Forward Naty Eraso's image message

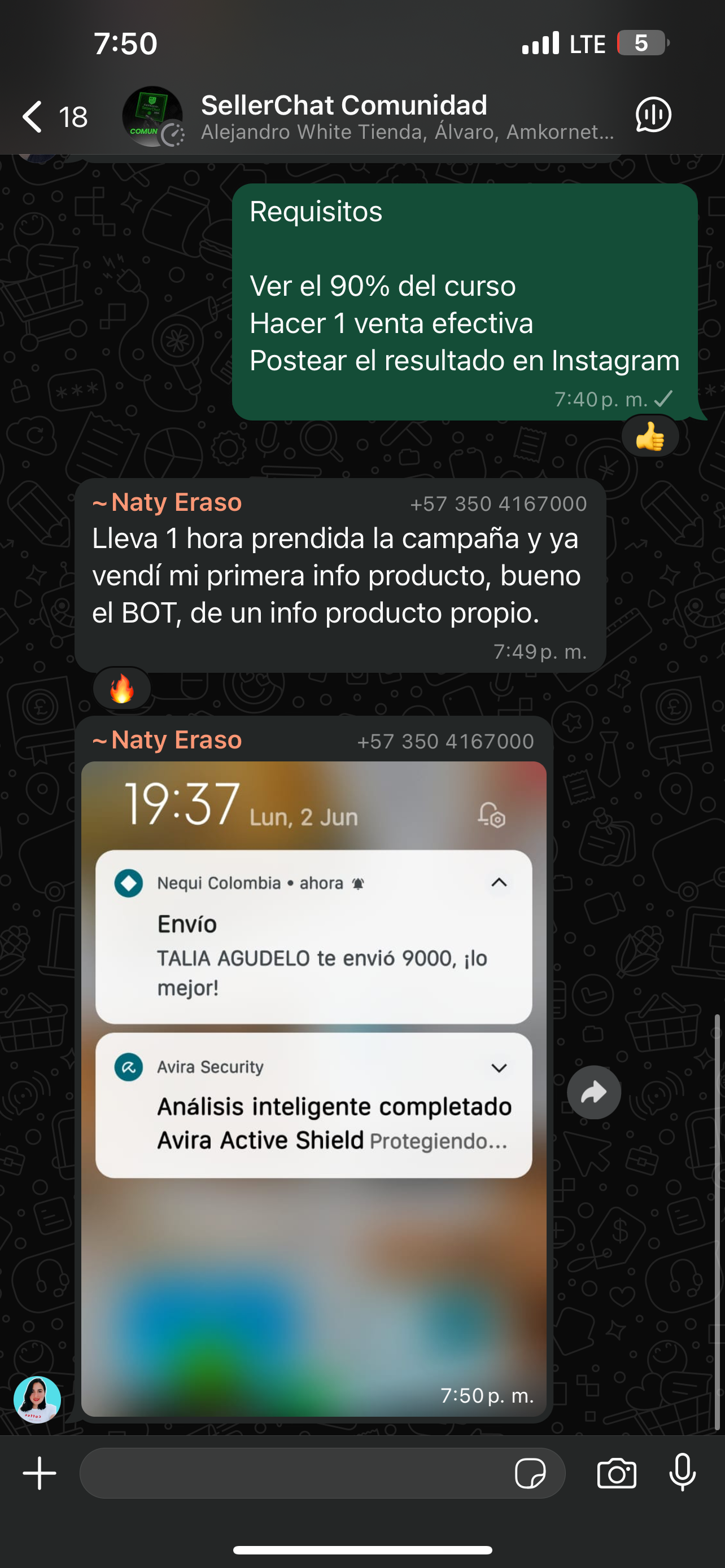coord(593,1093)
